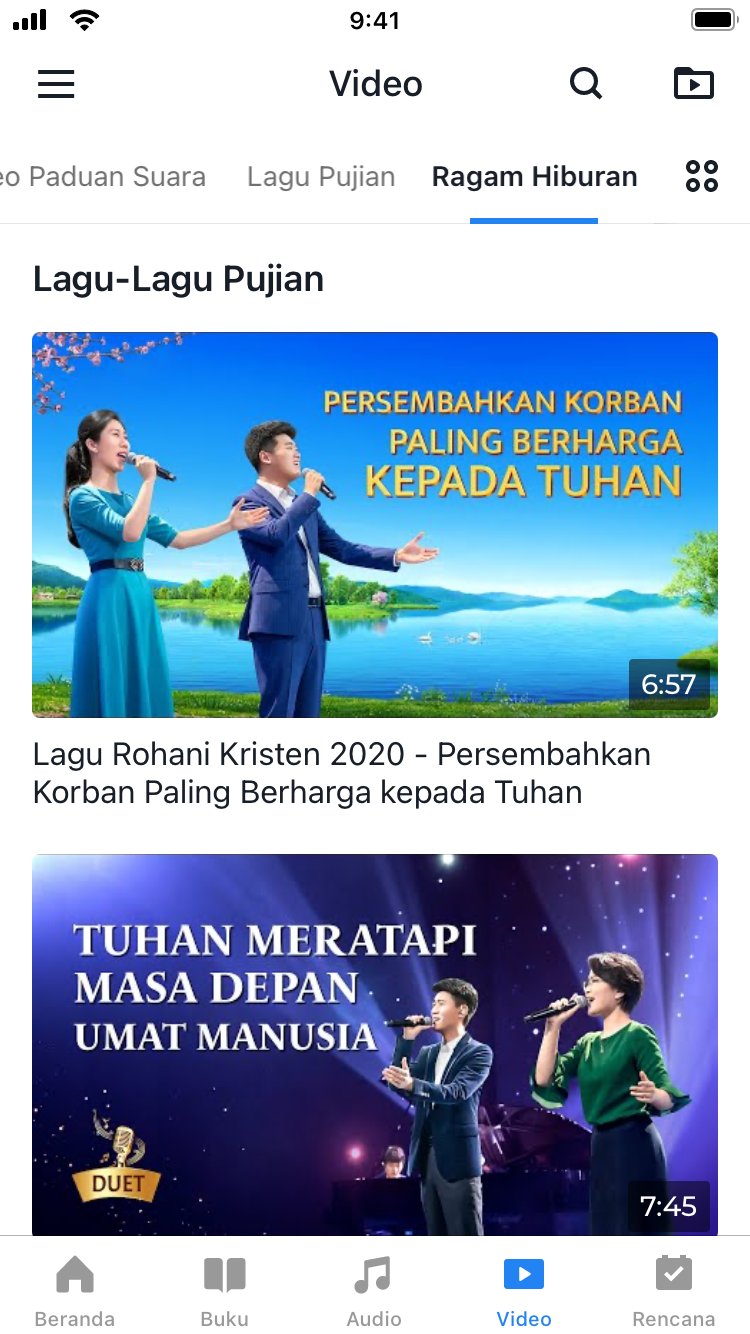Open the Lagu Rohani Kristen 2020 title
The height and width of the screenshot is (1334, 750).
click(x=342, y=773)
